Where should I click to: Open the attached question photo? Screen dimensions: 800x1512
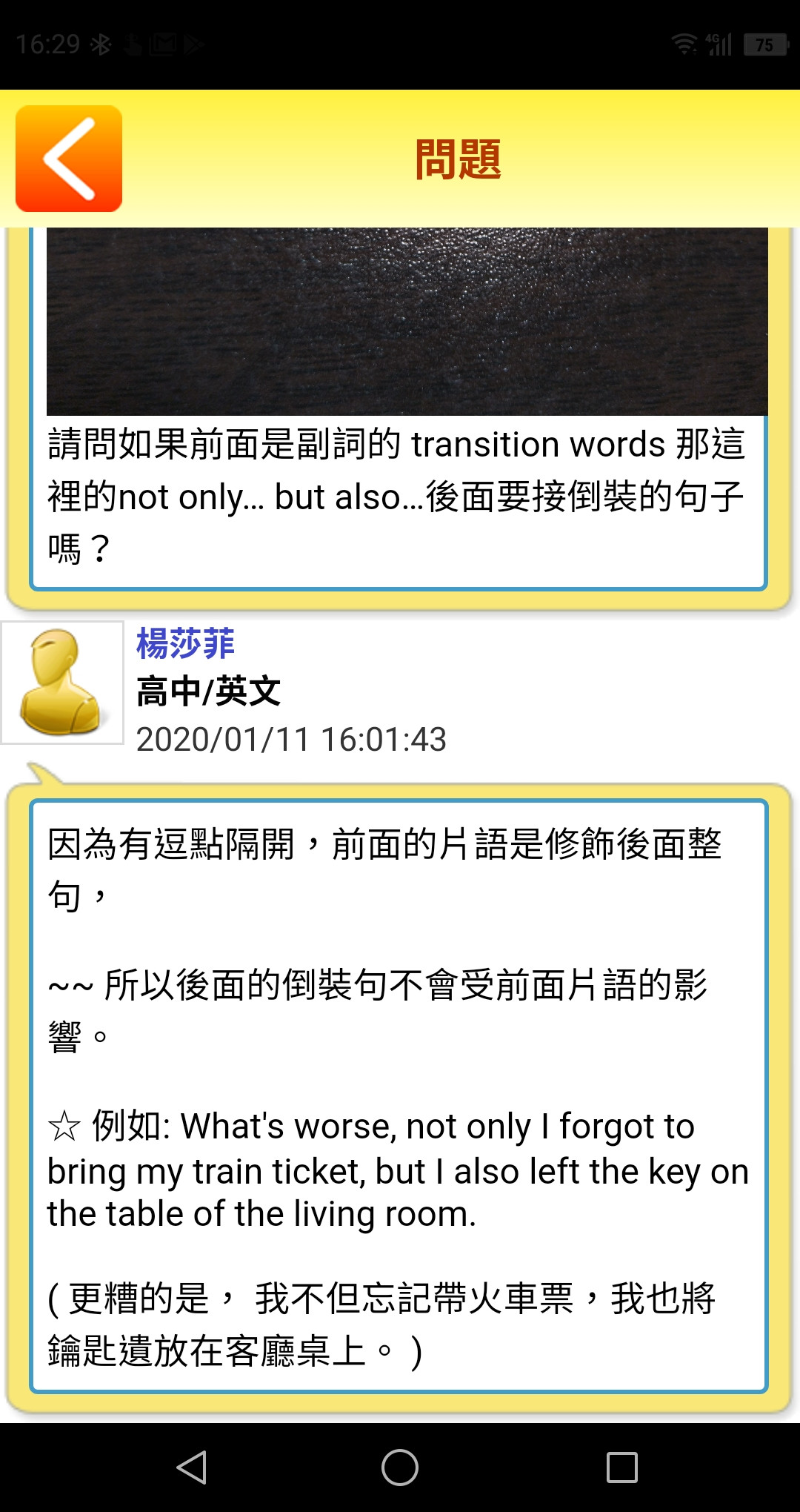tap(407, 321)
